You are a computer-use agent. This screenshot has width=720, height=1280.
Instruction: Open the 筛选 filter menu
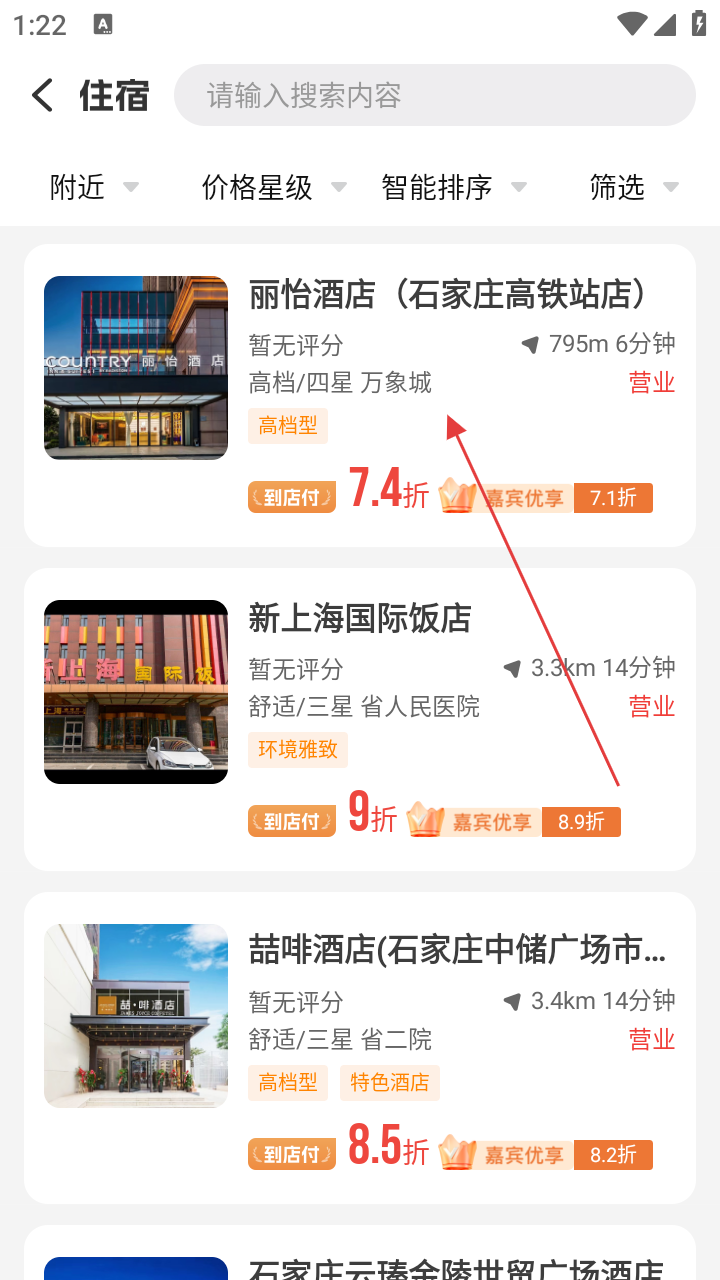click(633, 187)
